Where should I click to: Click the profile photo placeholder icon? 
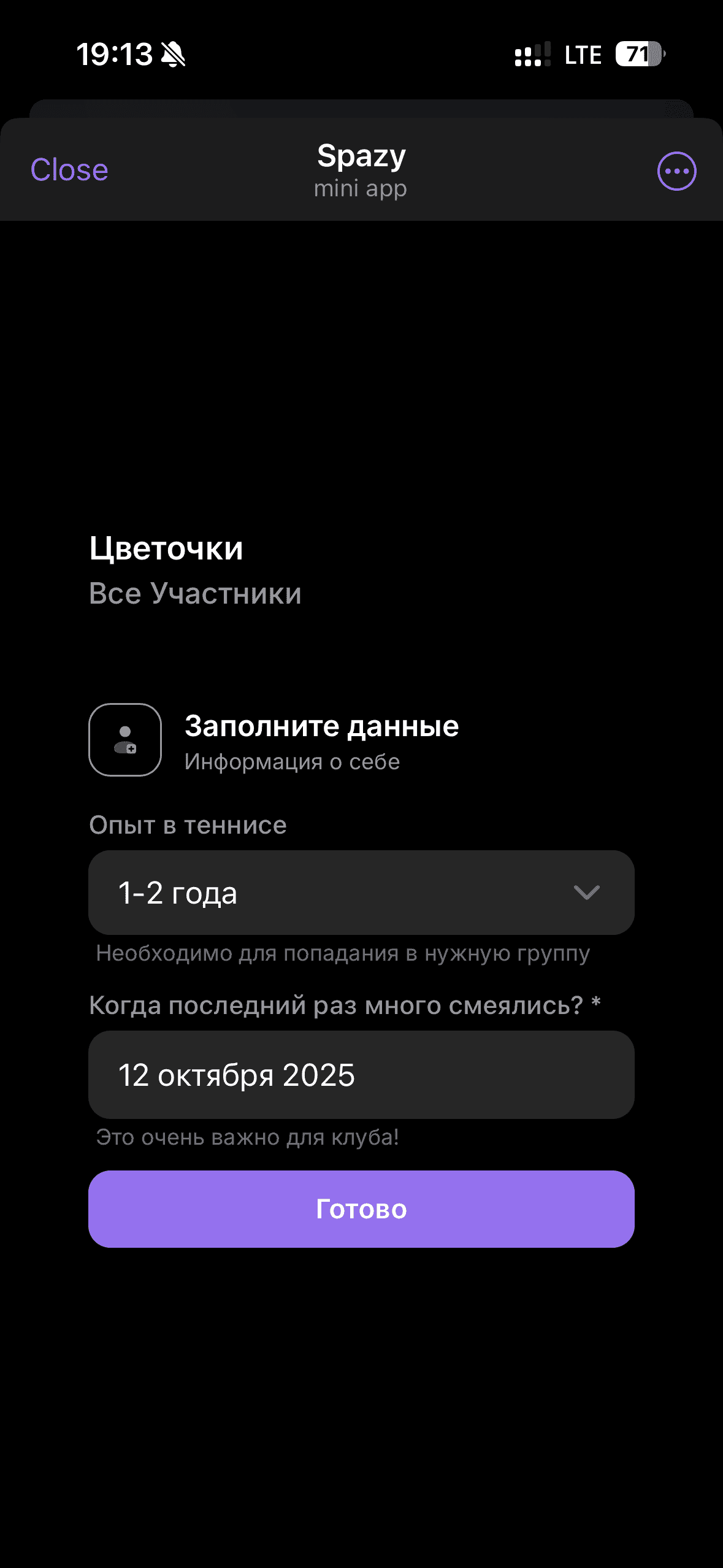pyautogui.click(x=124, y=740)
